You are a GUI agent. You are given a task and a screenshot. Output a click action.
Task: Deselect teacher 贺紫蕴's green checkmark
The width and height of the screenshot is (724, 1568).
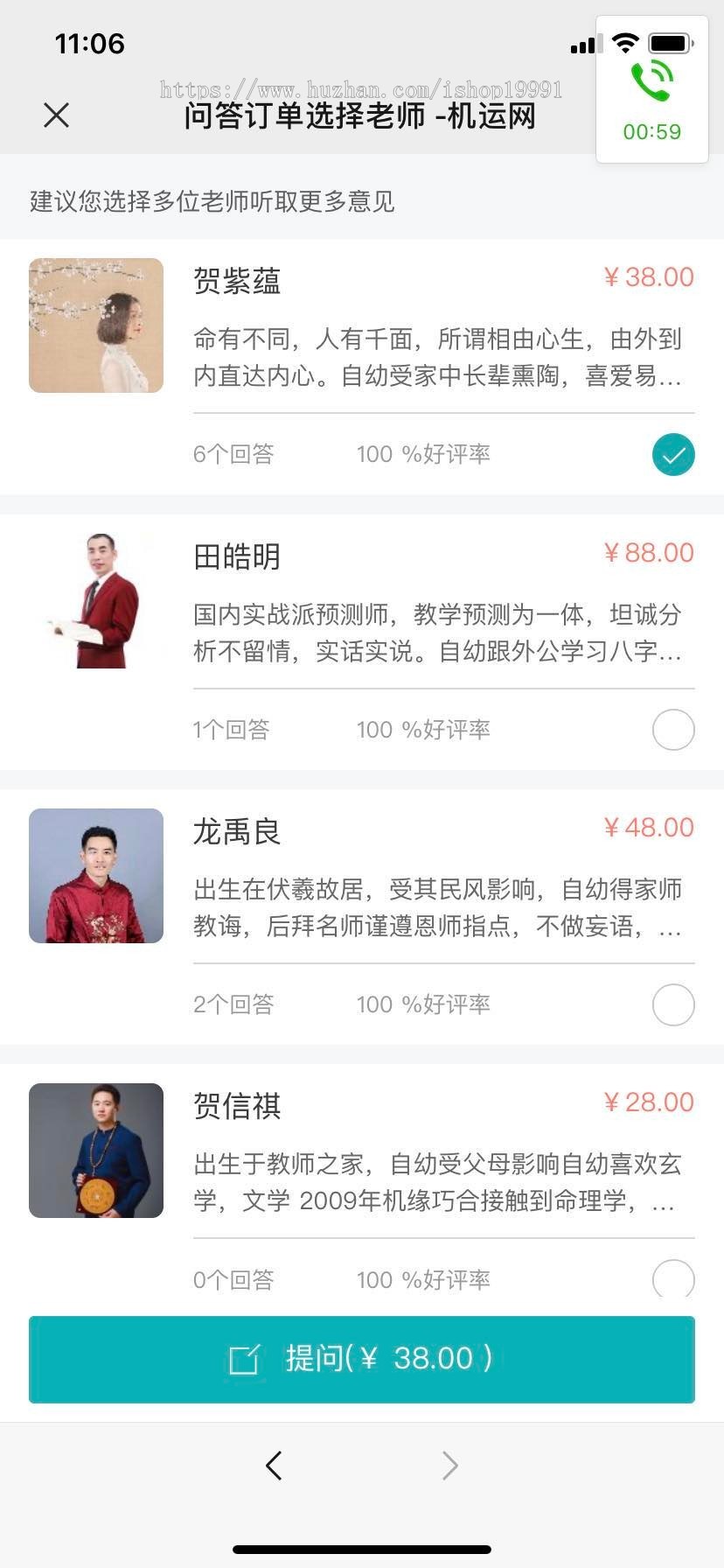pos(673,454)
